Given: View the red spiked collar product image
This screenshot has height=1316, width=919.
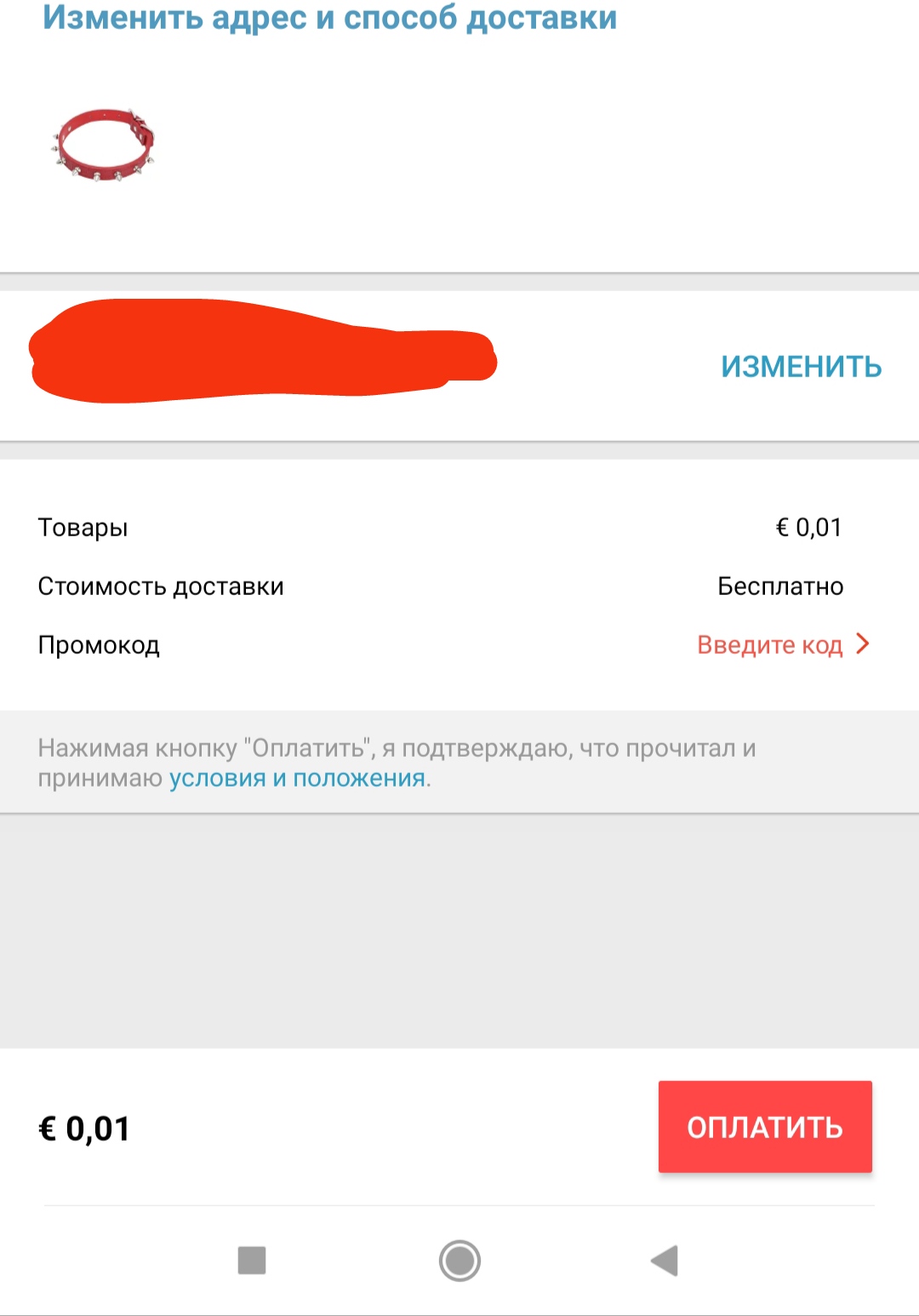Looking at the screenshot, I should [x=104, y=145].
